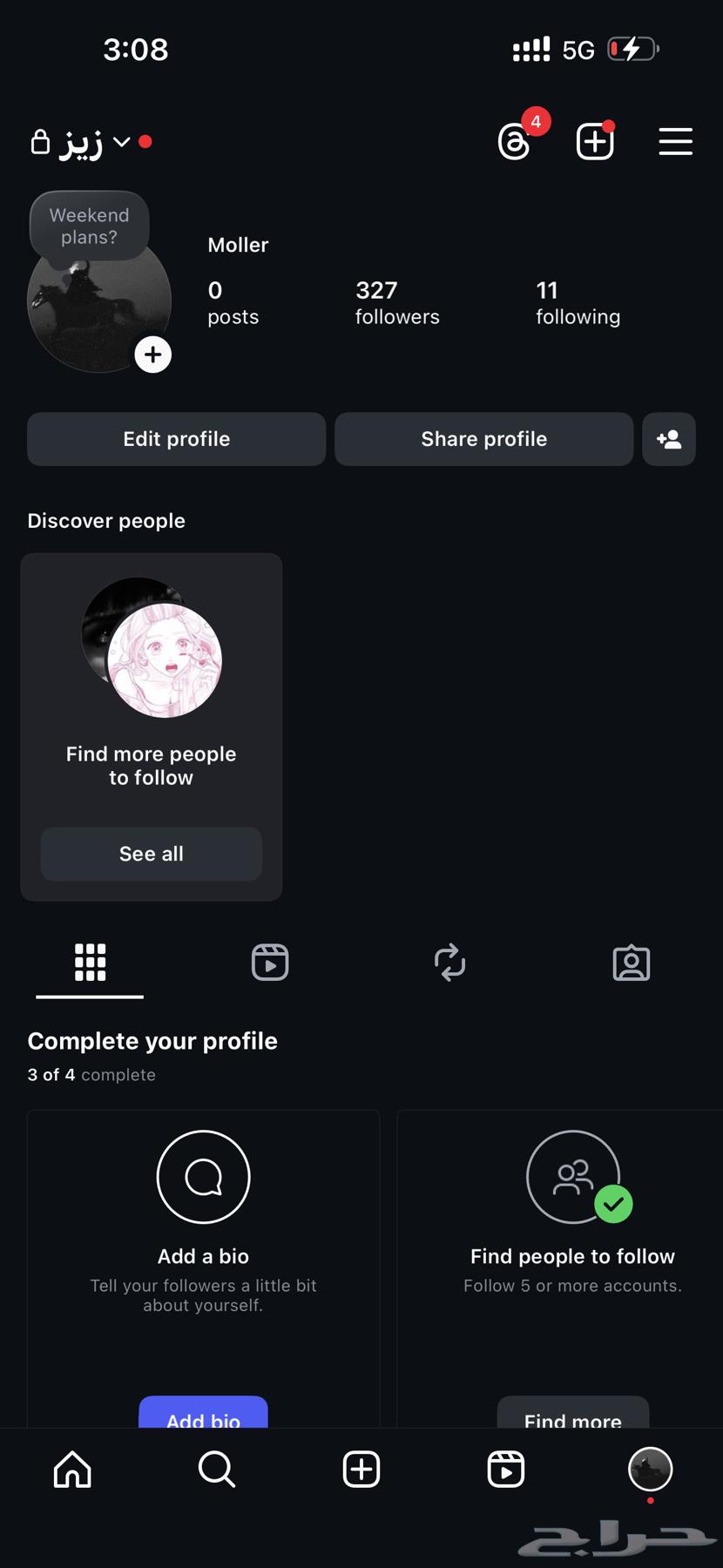This screenshot has width=723, height=1568.
Task: Open Search in bottom navigation
Action: point(217,1470)
